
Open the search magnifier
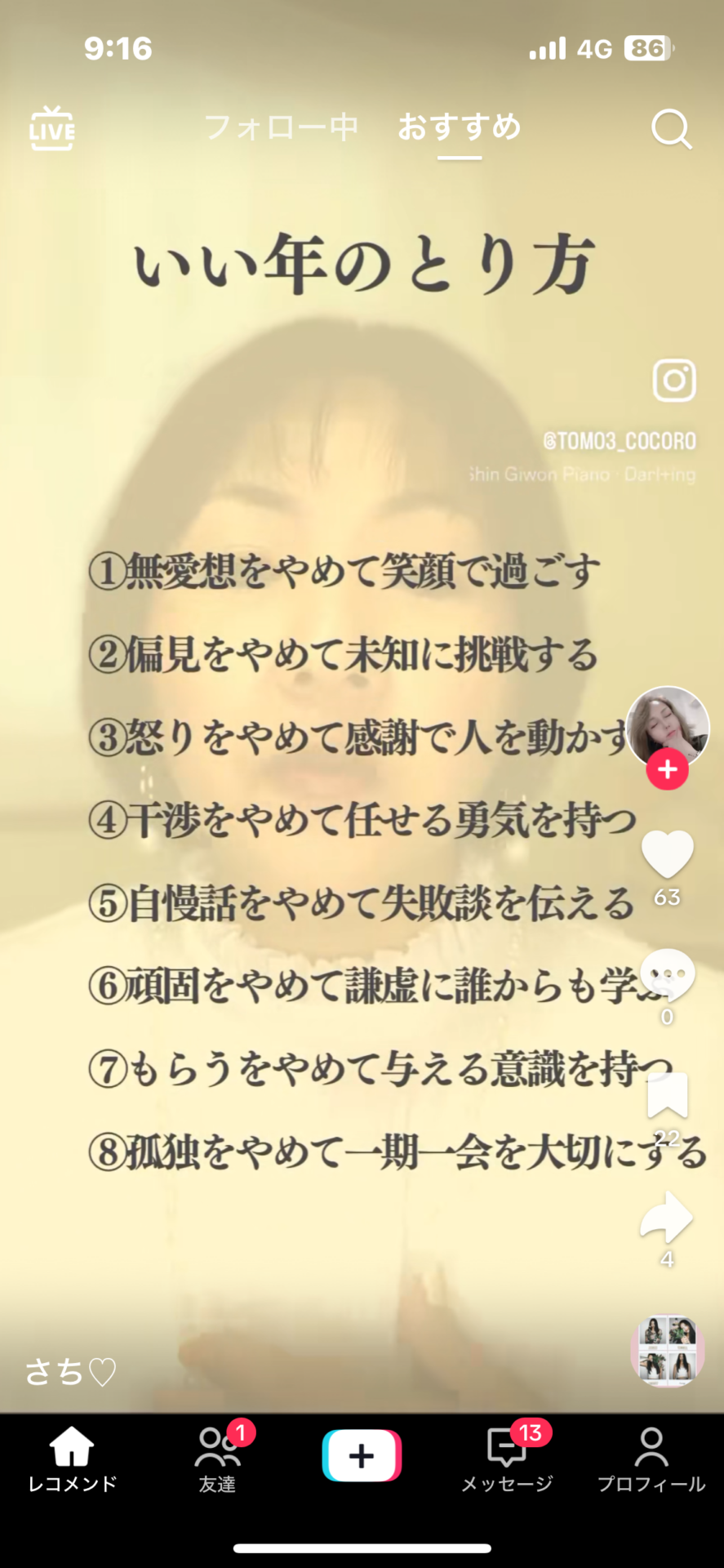pos(671,129)
